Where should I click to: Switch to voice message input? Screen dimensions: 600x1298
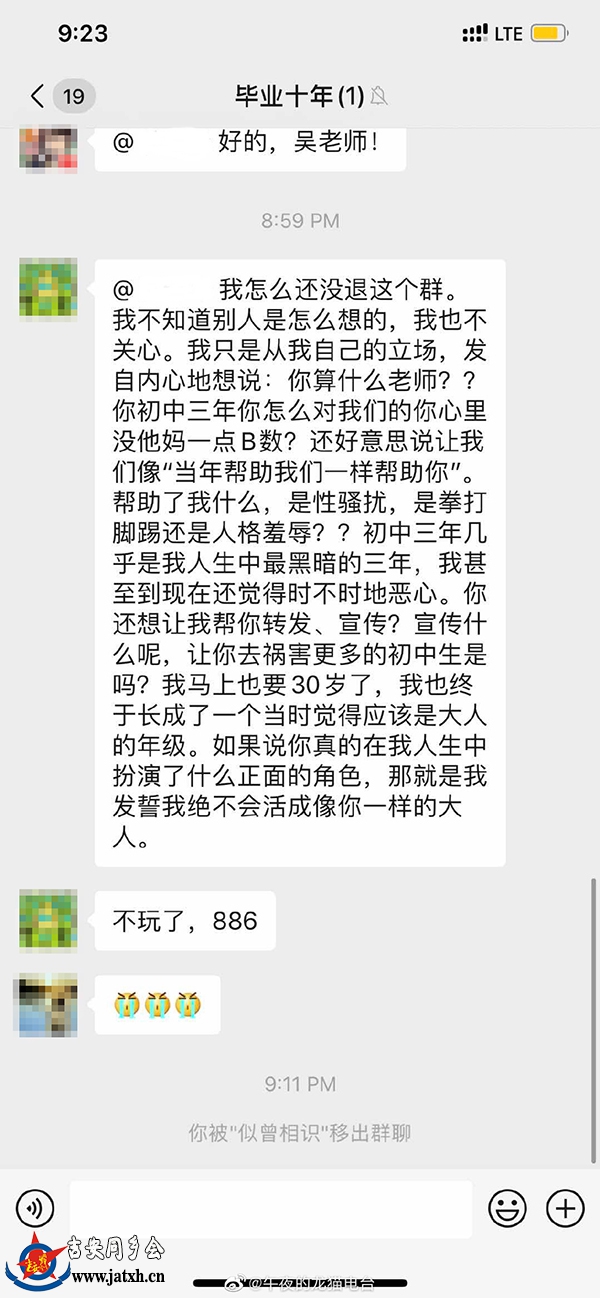[35, 1209]
